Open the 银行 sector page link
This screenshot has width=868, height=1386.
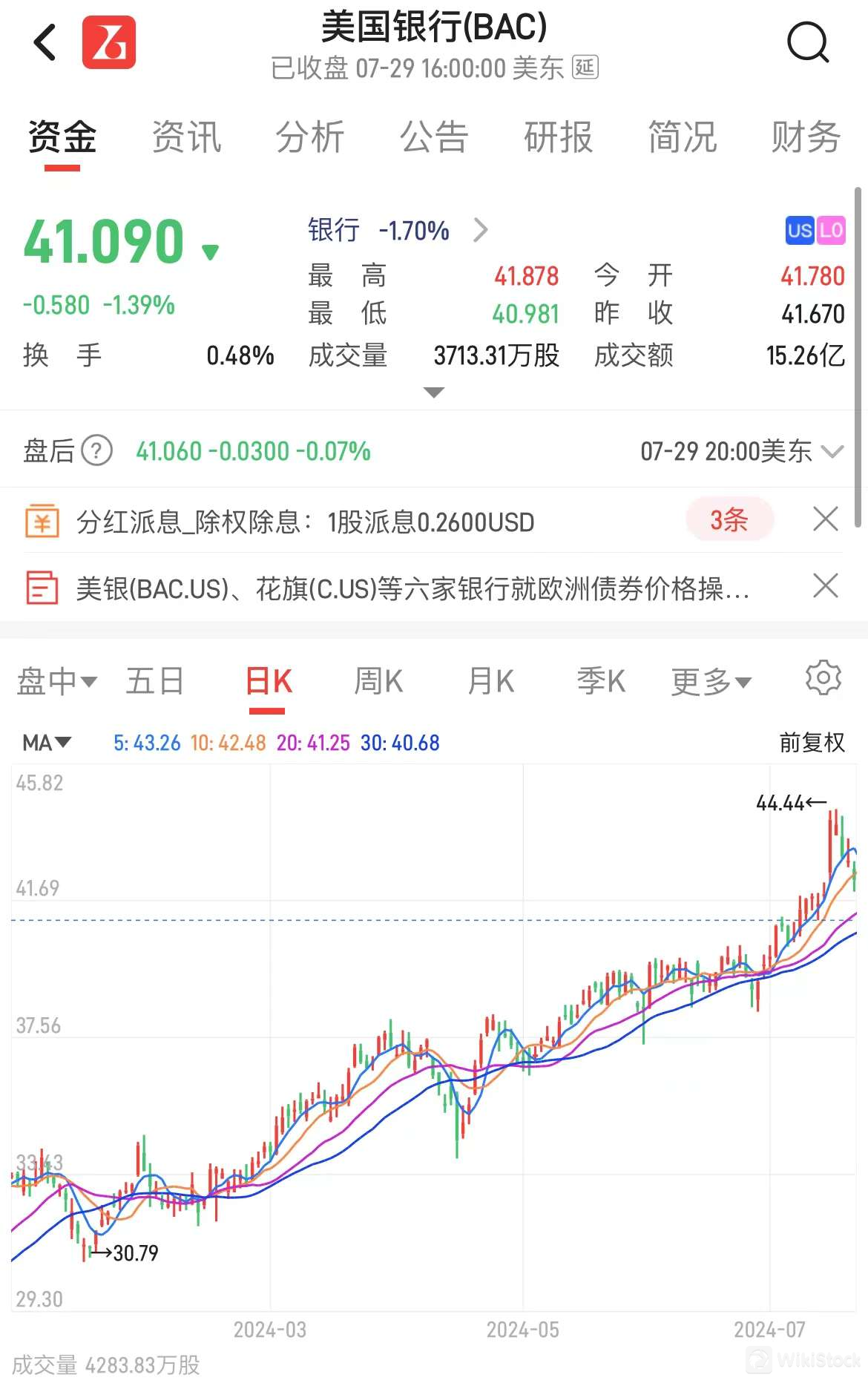point(393,231)
